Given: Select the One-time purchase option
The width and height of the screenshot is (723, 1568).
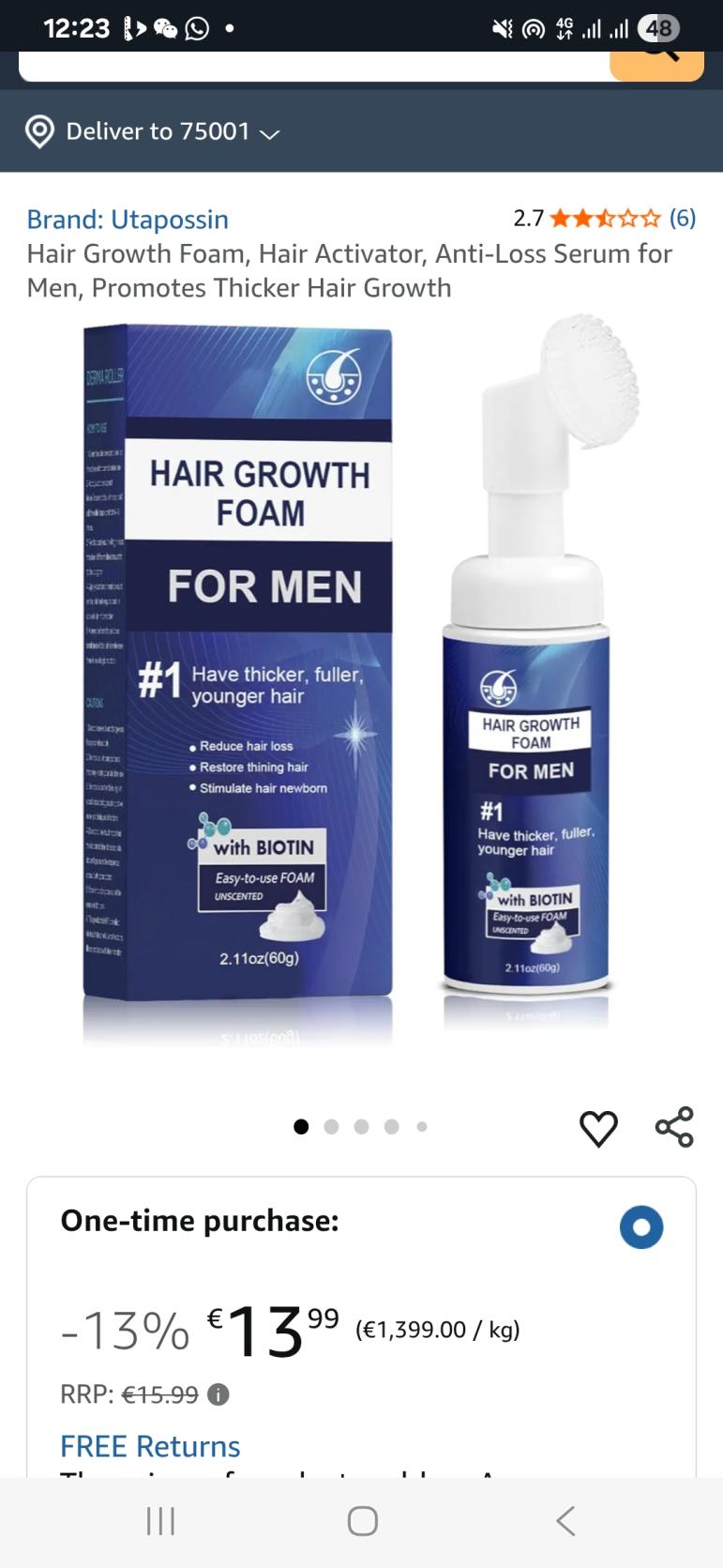Looking at the screenshot, I should coord(641,1226).
